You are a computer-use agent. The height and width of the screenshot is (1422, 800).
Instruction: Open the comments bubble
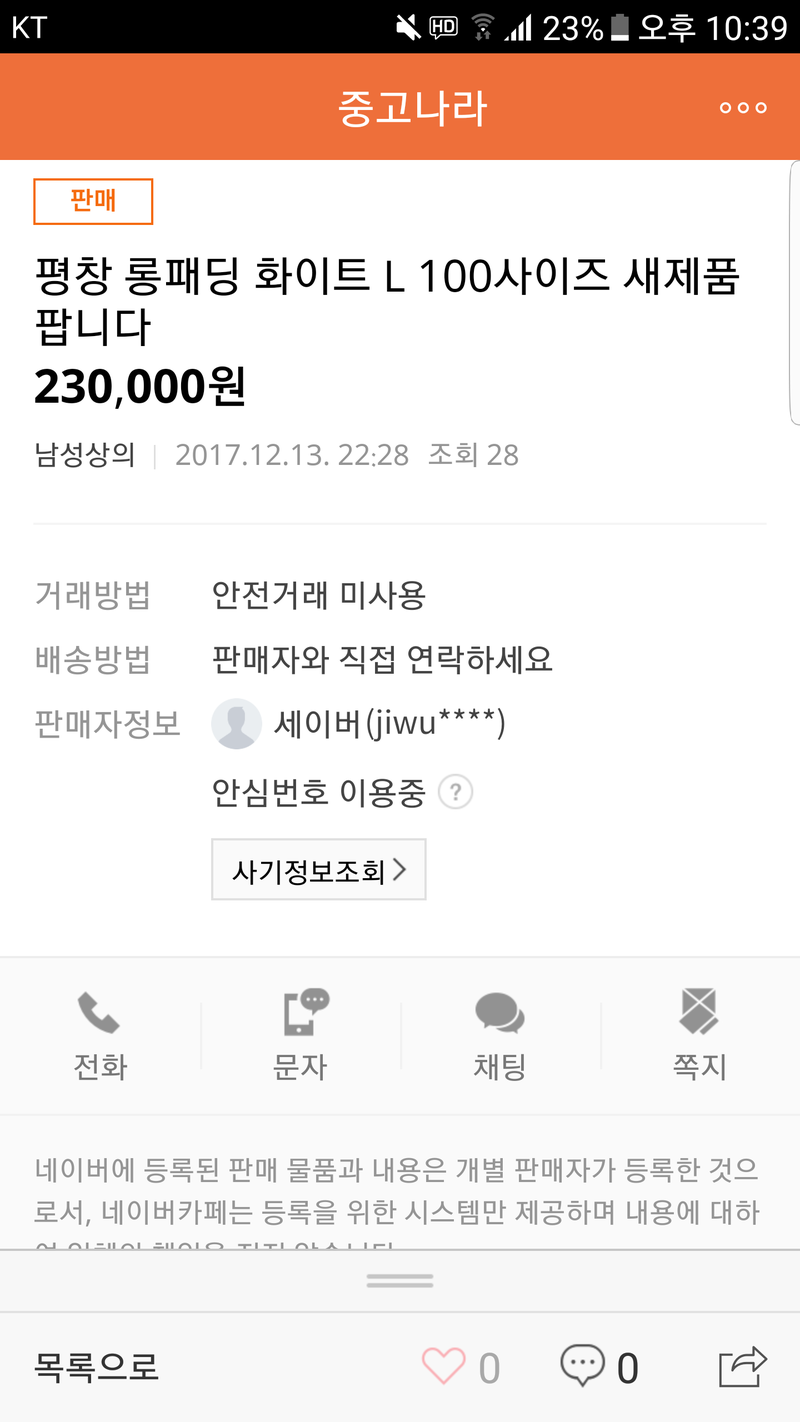point(583,1366)
